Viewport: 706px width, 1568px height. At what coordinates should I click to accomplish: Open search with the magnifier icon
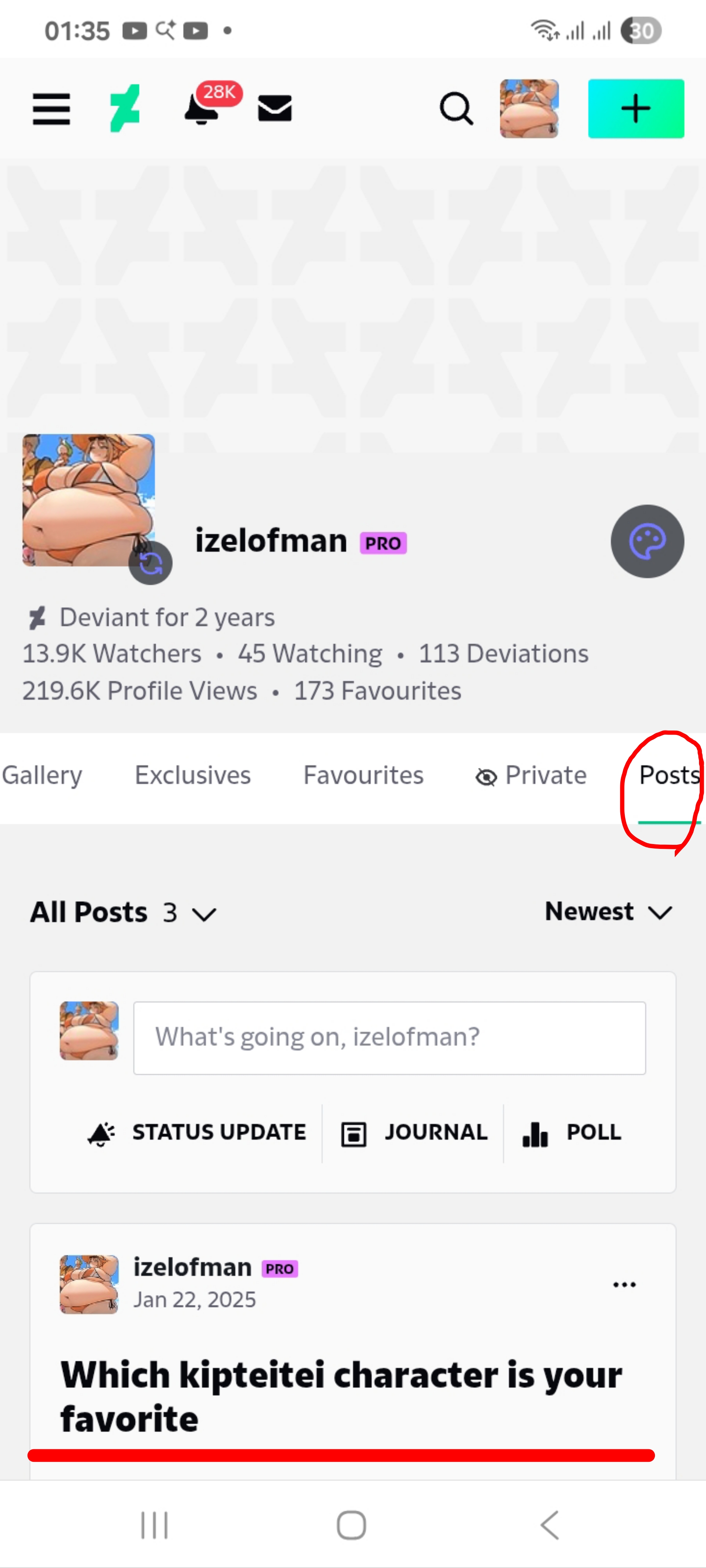coord(456,109)
